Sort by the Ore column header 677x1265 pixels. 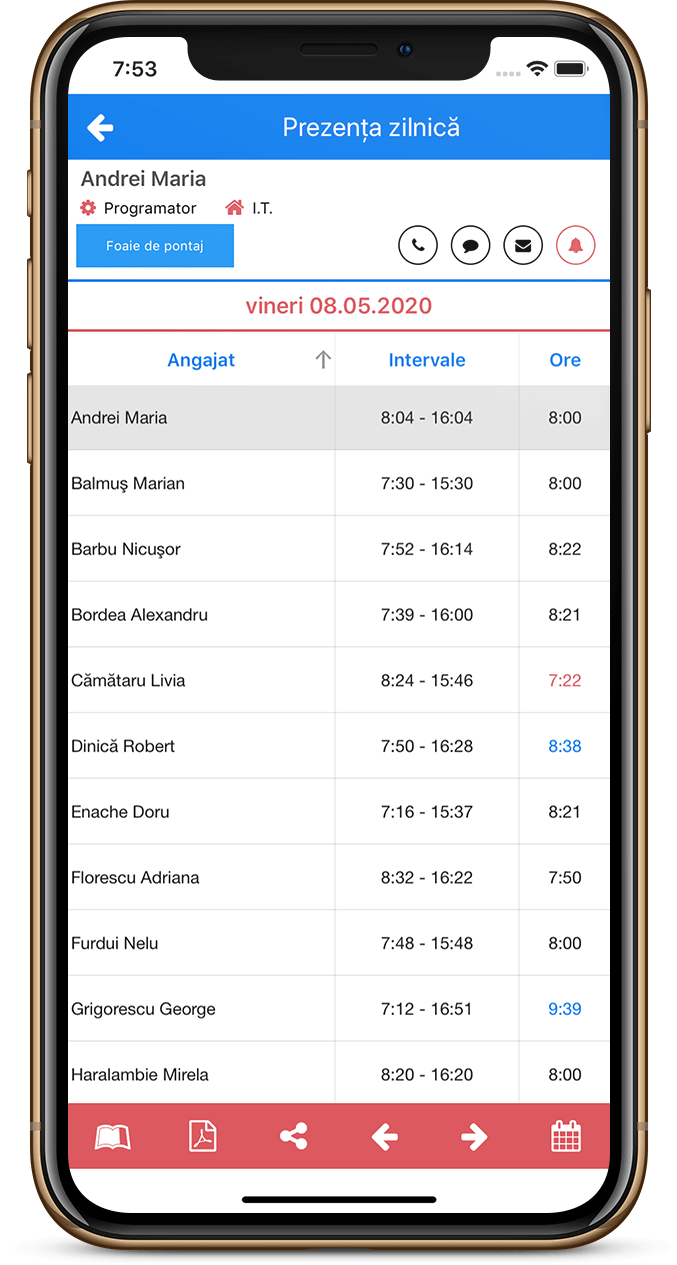click(x=564, y=360)
